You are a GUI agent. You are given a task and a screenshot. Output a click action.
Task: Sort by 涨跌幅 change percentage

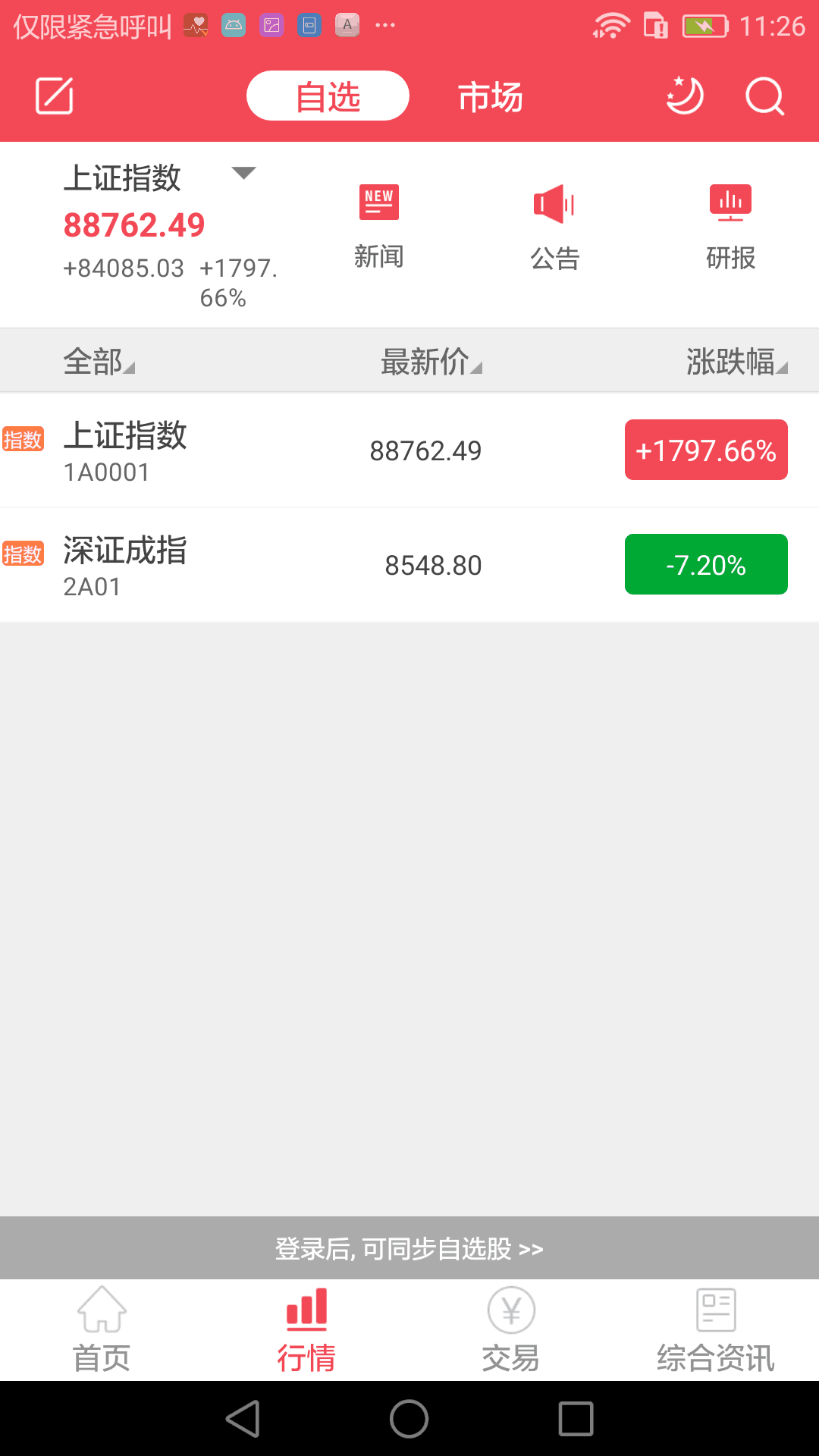(734, 362)
